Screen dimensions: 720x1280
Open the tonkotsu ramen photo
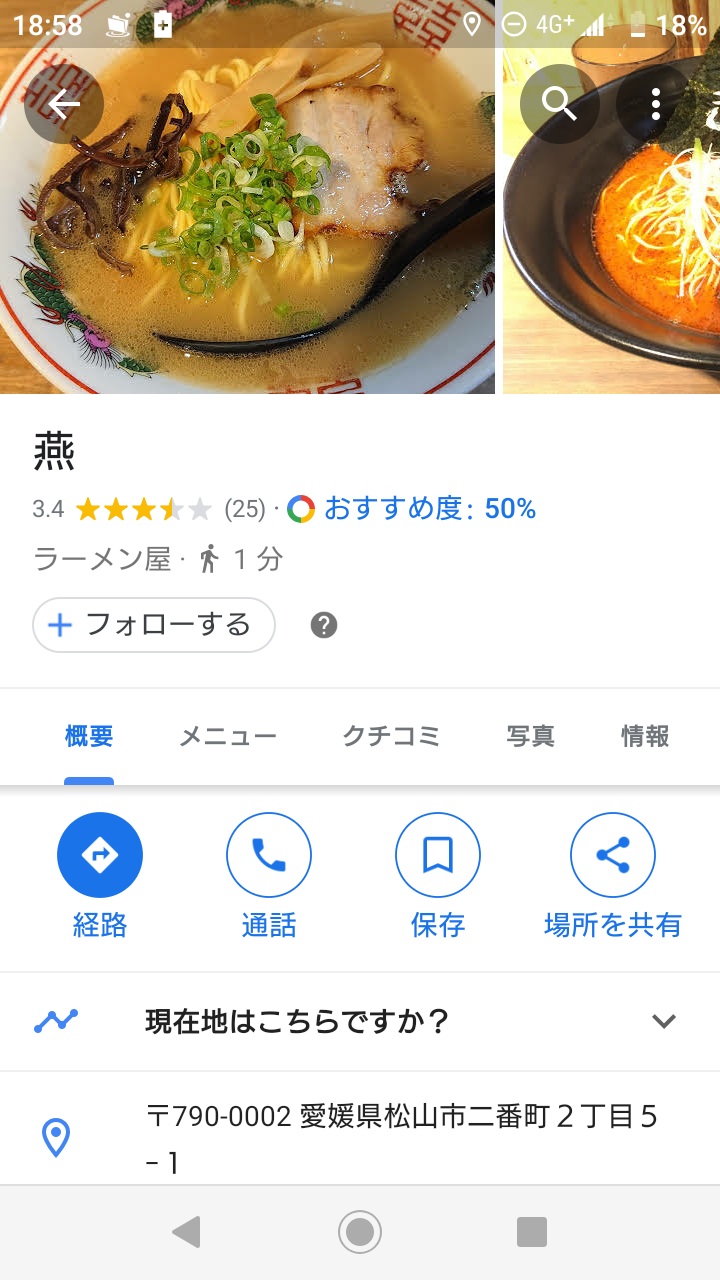(247, 240)
